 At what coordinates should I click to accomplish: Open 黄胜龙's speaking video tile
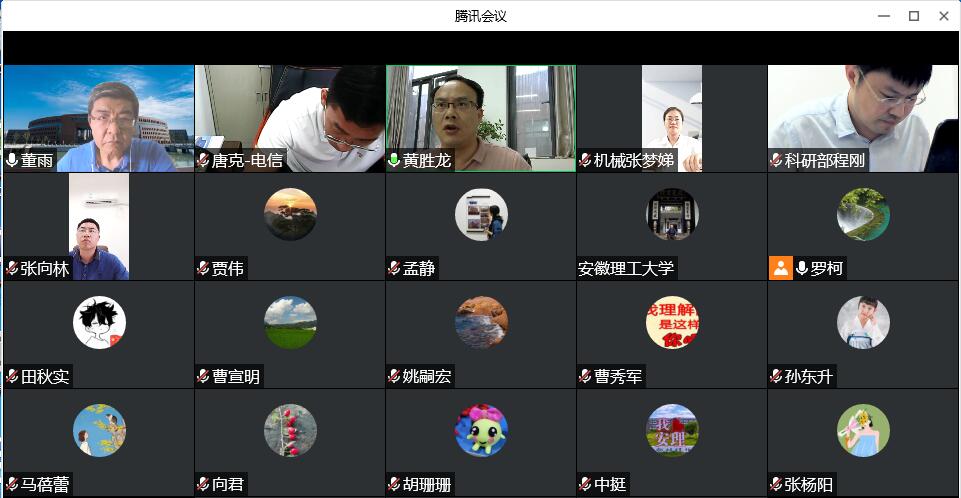[480, 118]
